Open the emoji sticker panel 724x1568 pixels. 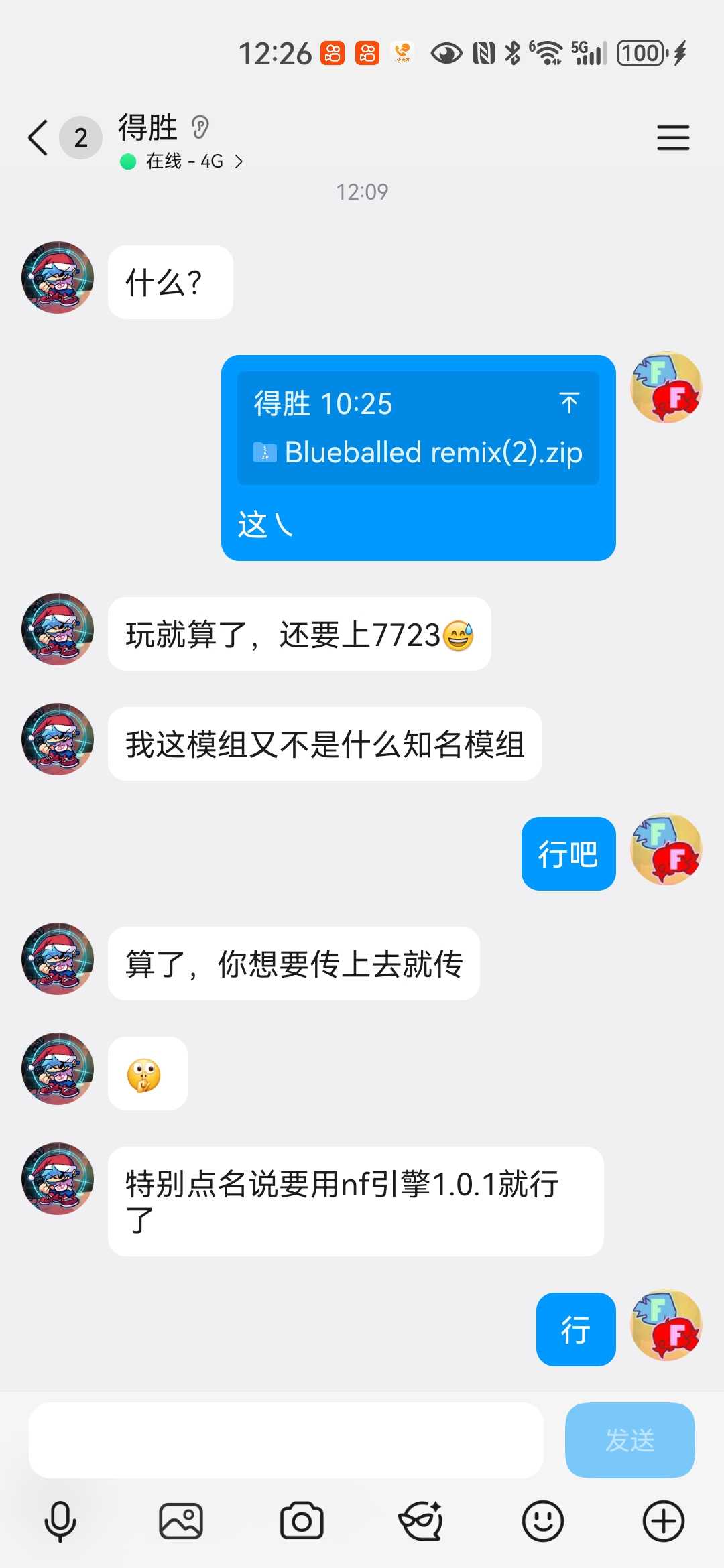coord(542,1521)
